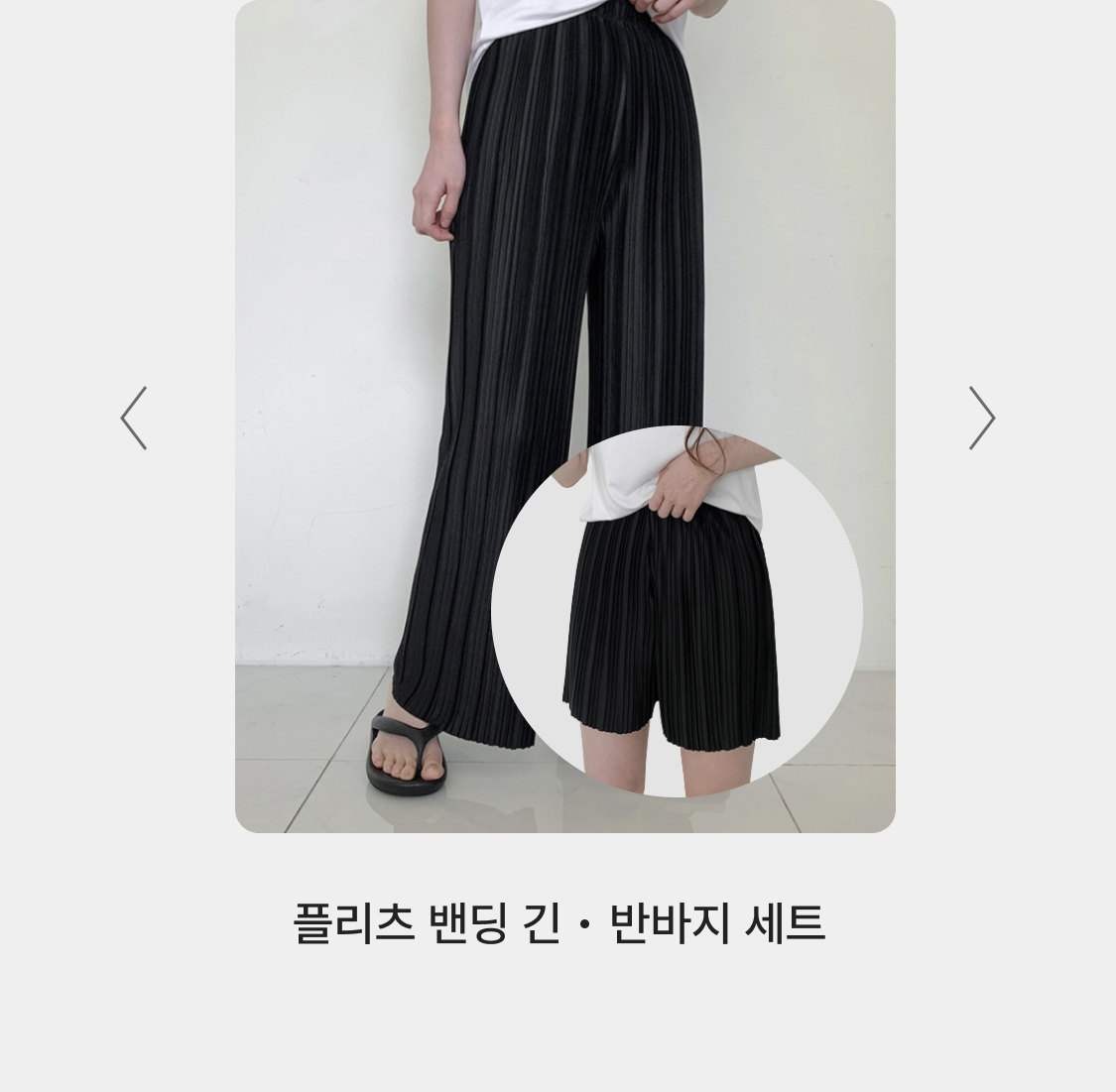Screen dimensions: 1116x1092
Task: Go to the previous product slide
Action: pyautogui.click(x=134, y=418)
